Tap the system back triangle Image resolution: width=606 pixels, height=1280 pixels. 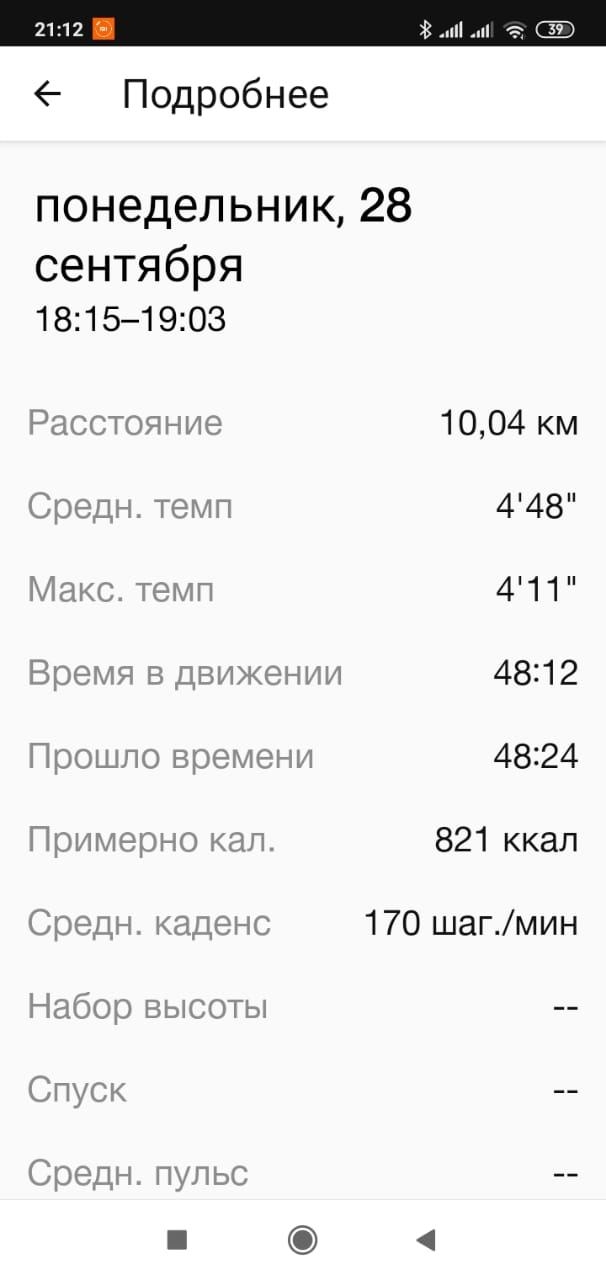(426, 1240)
